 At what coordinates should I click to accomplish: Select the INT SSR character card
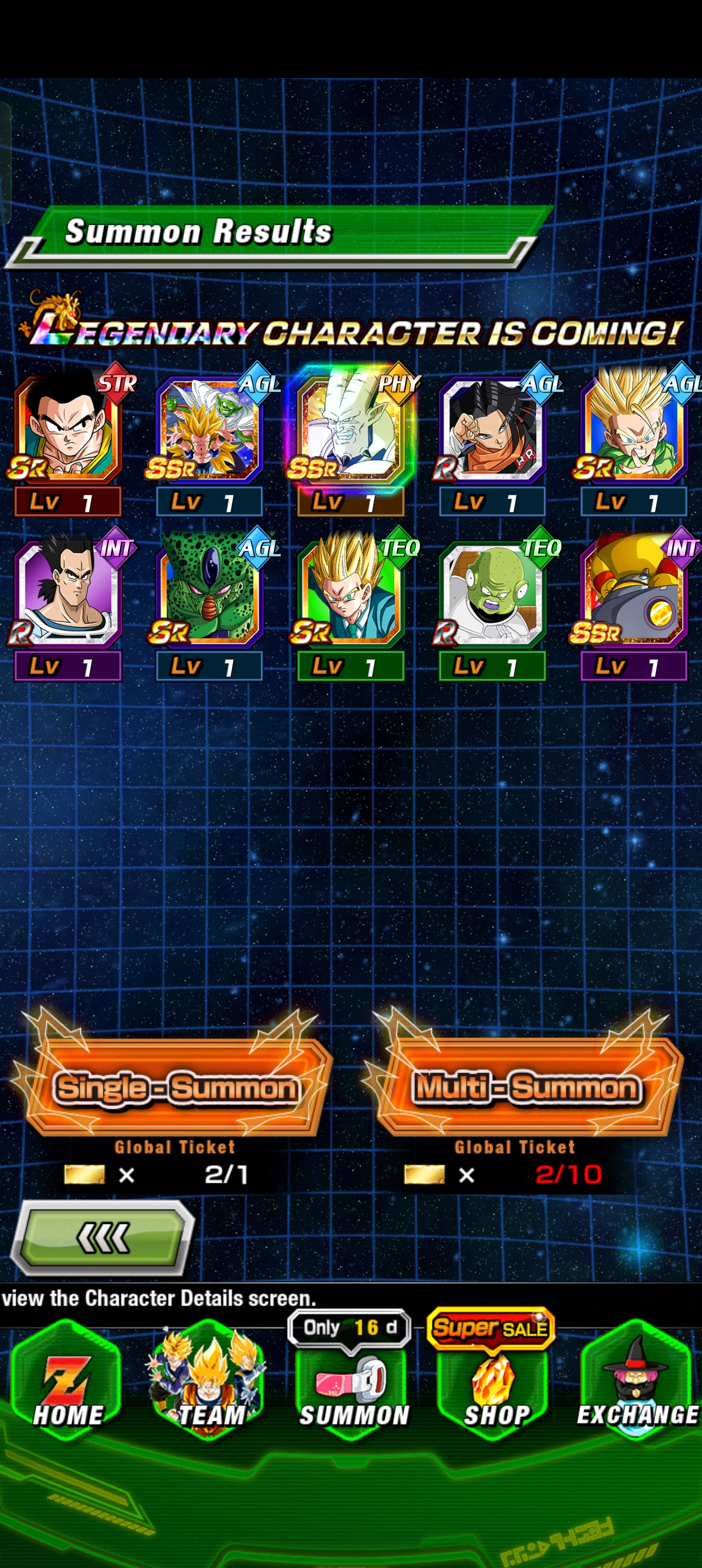coord(634,606)
